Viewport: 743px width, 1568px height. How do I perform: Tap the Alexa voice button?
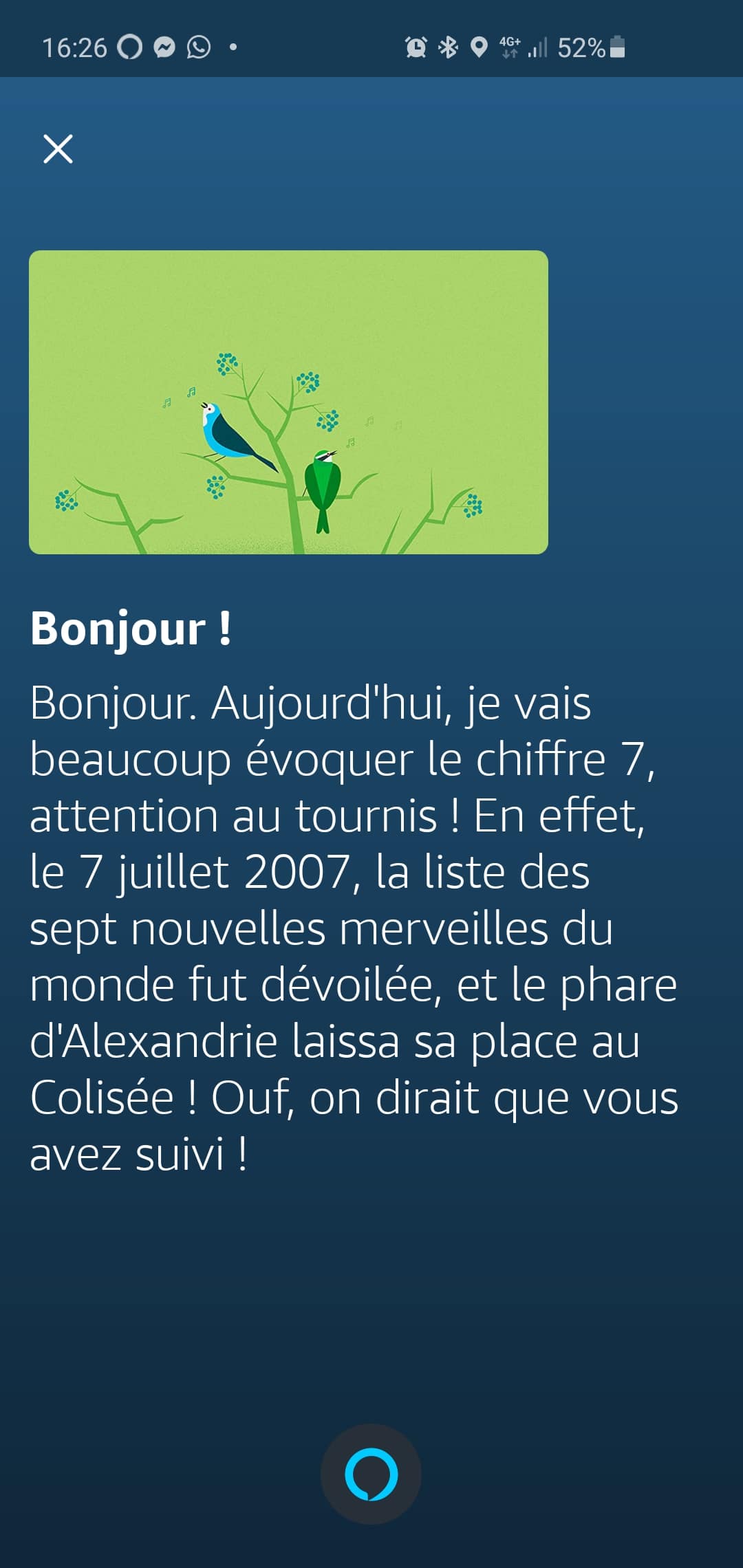click(371, 1474)
